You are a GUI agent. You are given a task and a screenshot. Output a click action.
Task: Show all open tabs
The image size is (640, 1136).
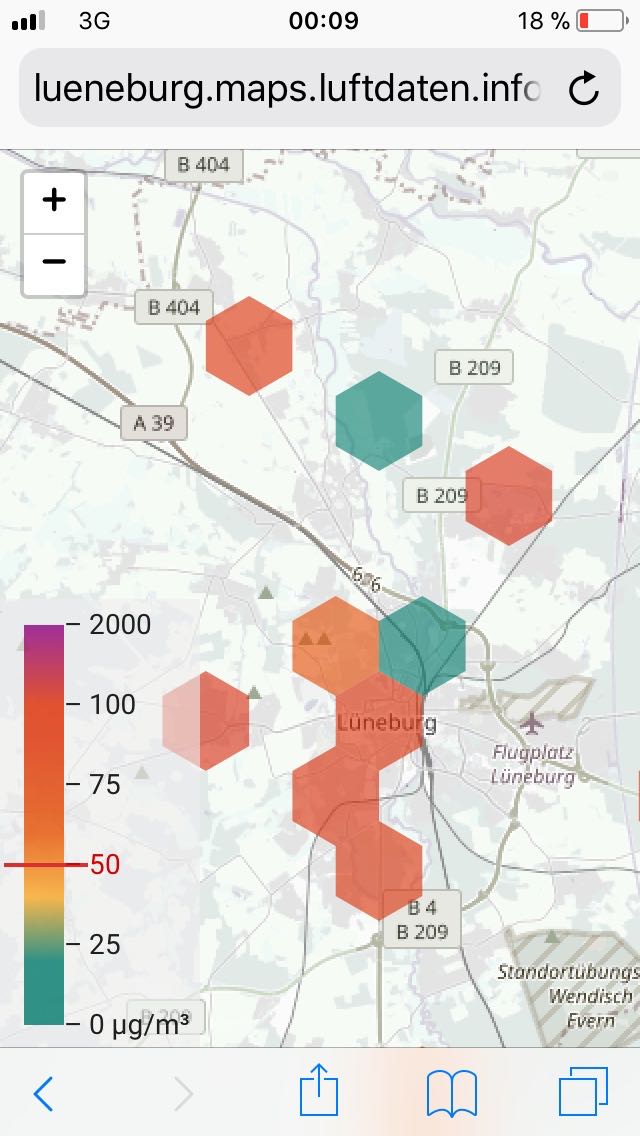583,1091
